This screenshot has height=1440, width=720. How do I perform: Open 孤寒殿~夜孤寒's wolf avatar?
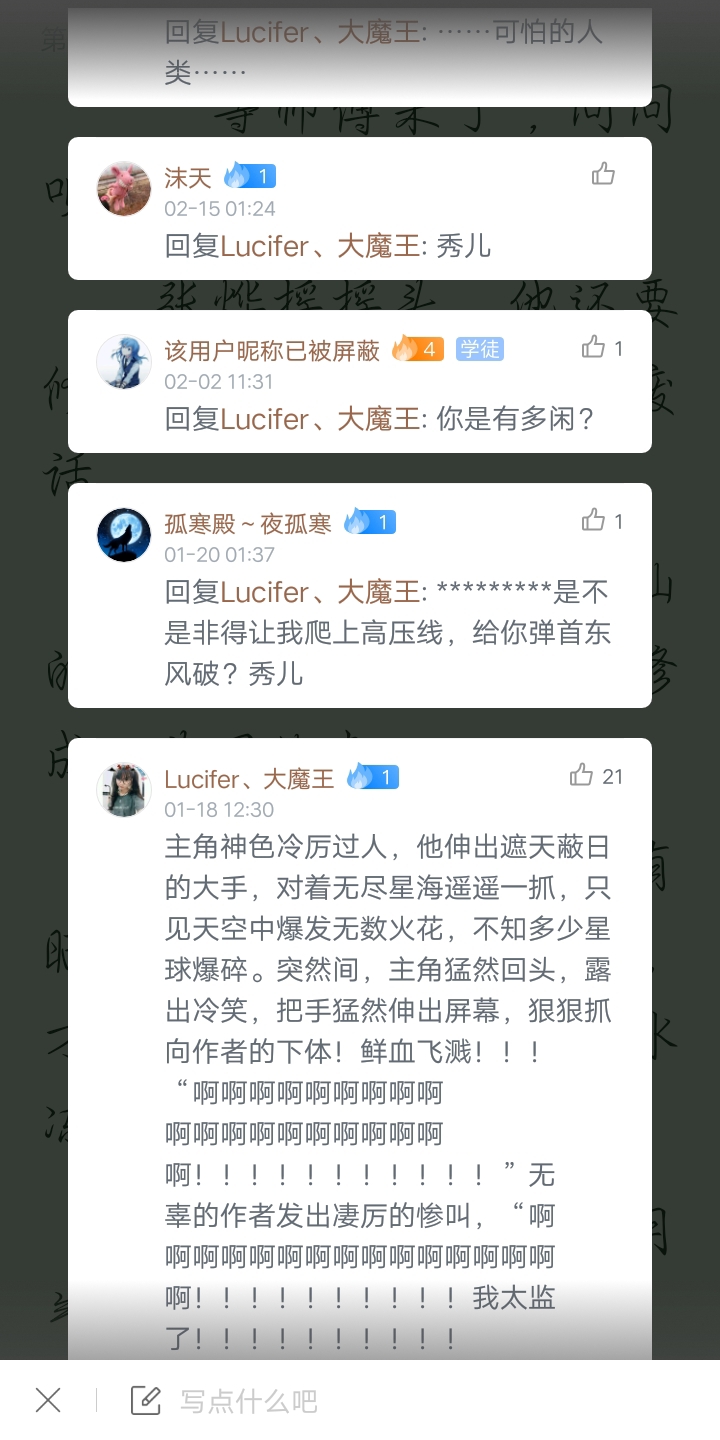click(x=124, y=534)
